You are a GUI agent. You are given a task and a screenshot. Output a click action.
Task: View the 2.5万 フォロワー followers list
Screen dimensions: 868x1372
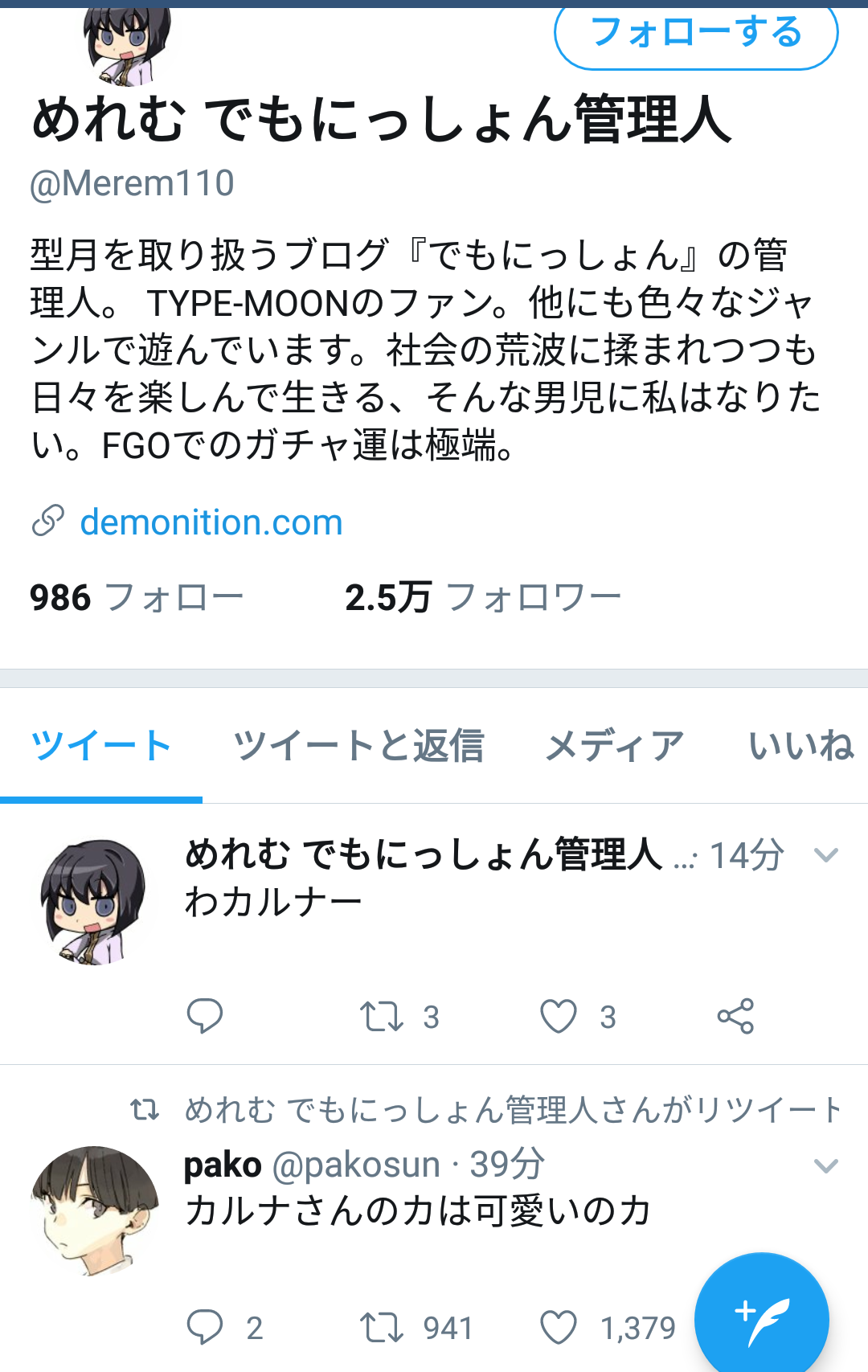pyautogui.click(x=482, y=598)
